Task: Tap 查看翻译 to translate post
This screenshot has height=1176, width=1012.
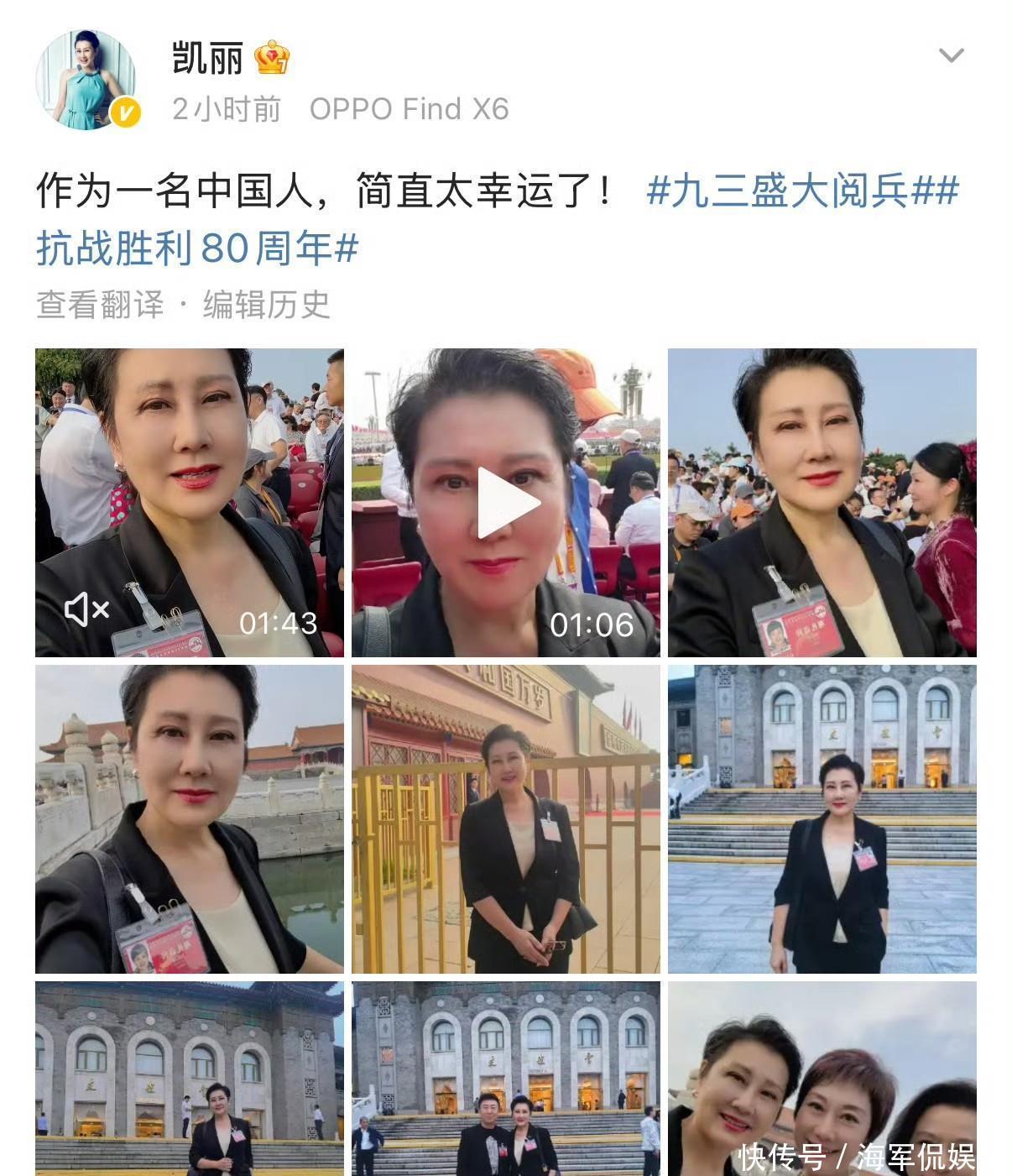Action: tap(100, 305)
